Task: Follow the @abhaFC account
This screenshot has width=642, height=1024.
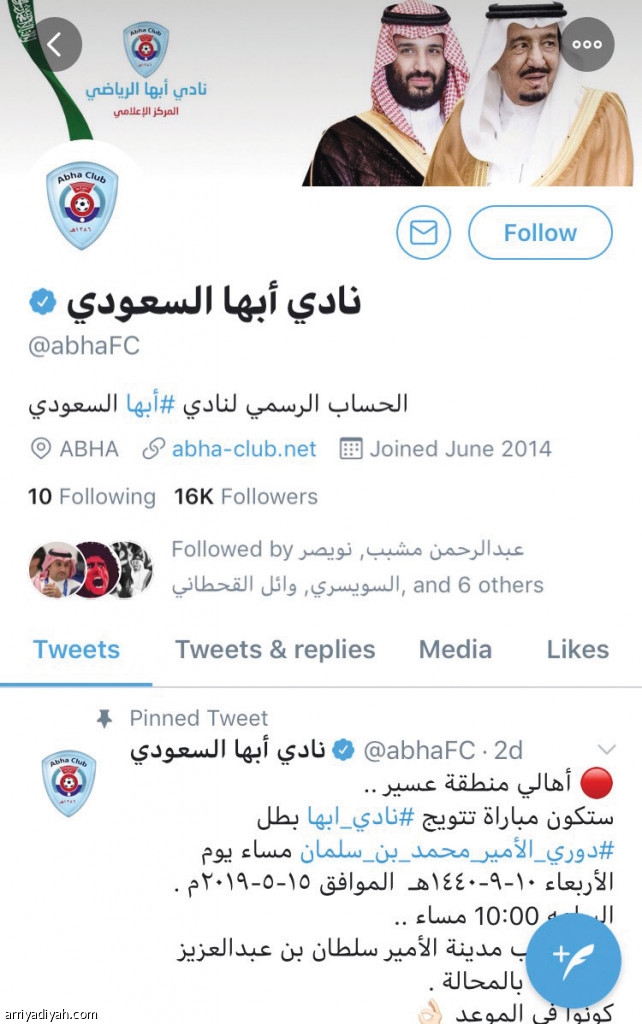Action: (540, 233)
